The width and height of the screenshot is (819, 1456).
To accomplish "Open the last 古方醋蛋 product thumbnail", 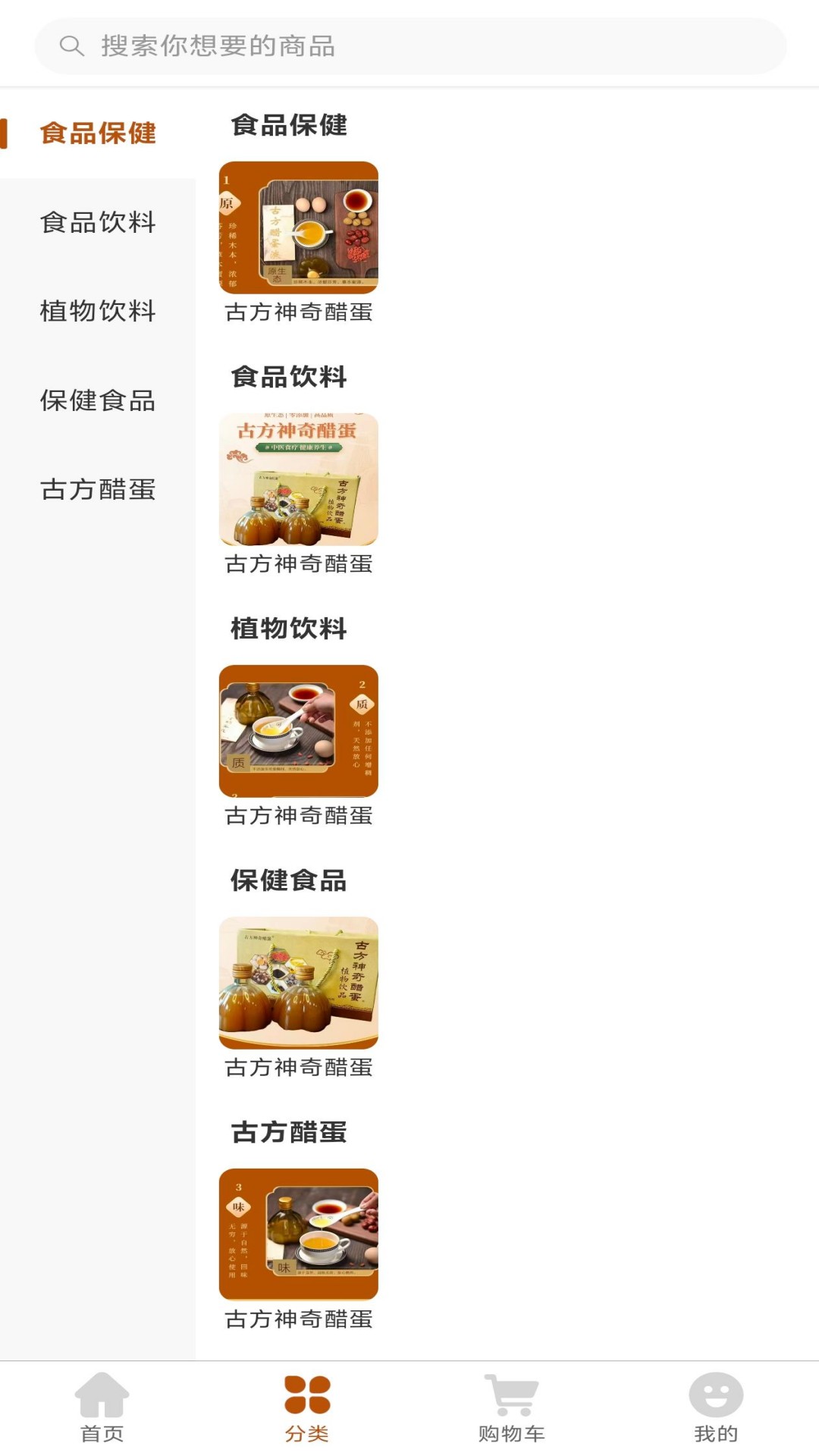I will (x=299, y=1235).
